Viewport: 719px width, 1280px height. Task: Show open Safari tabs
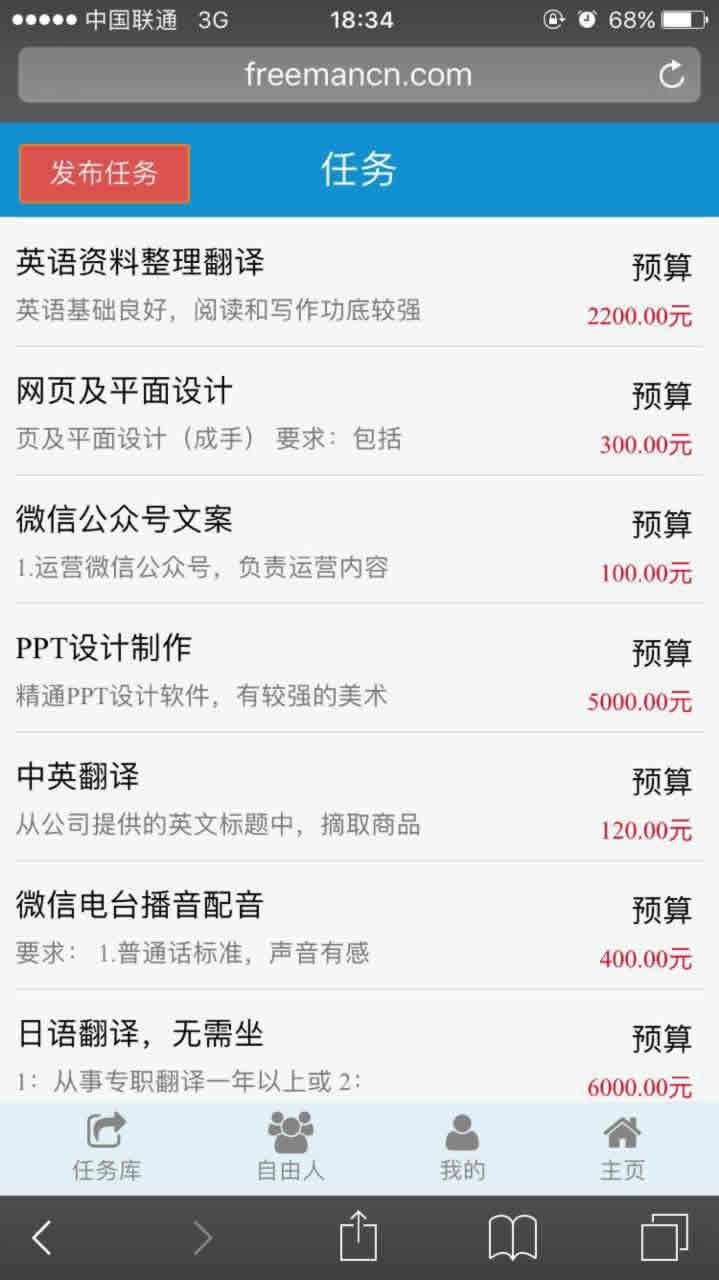point(665,1238)
